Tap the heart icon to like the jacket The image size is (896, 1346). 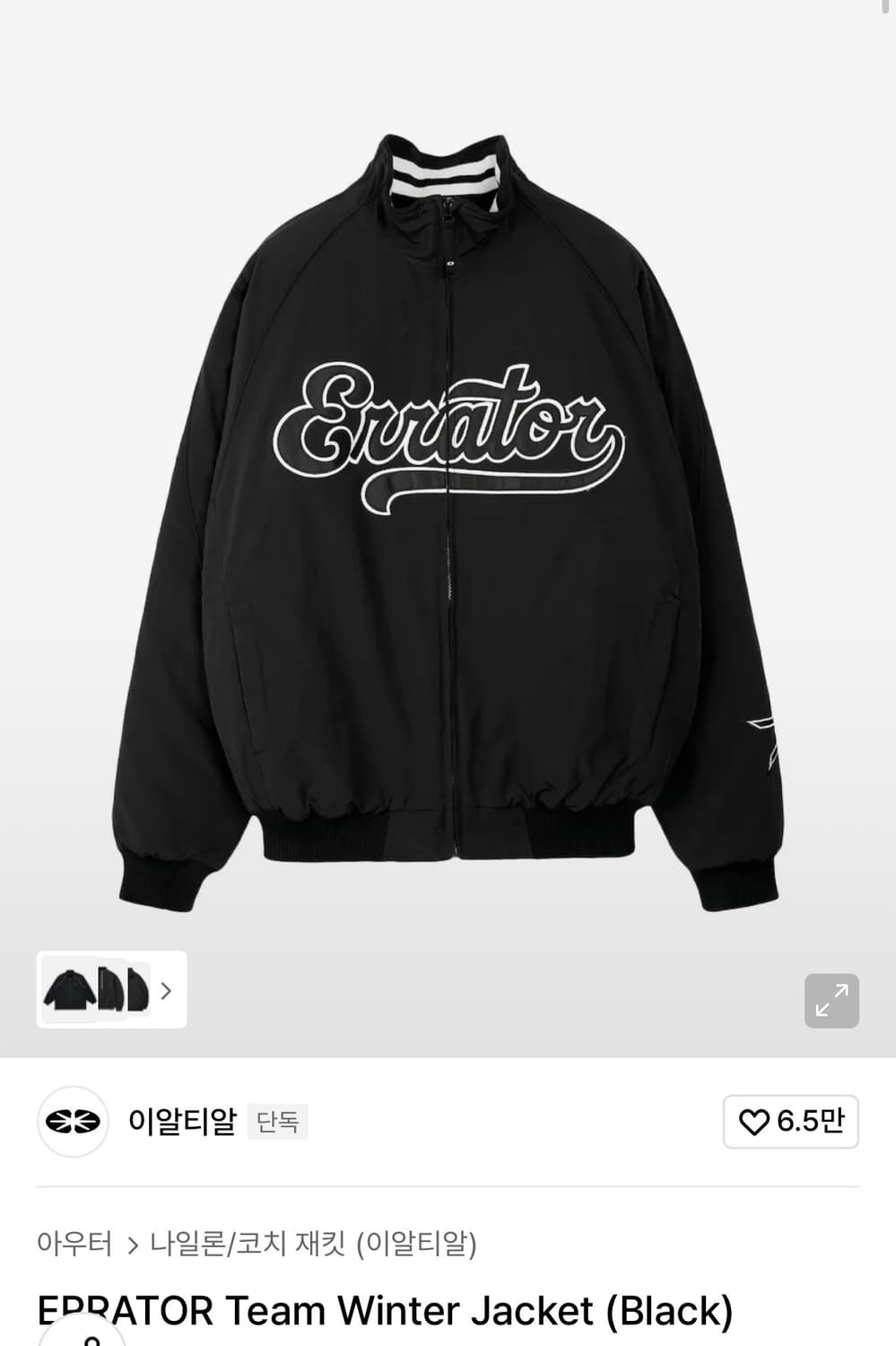(x=756, y=1122)
